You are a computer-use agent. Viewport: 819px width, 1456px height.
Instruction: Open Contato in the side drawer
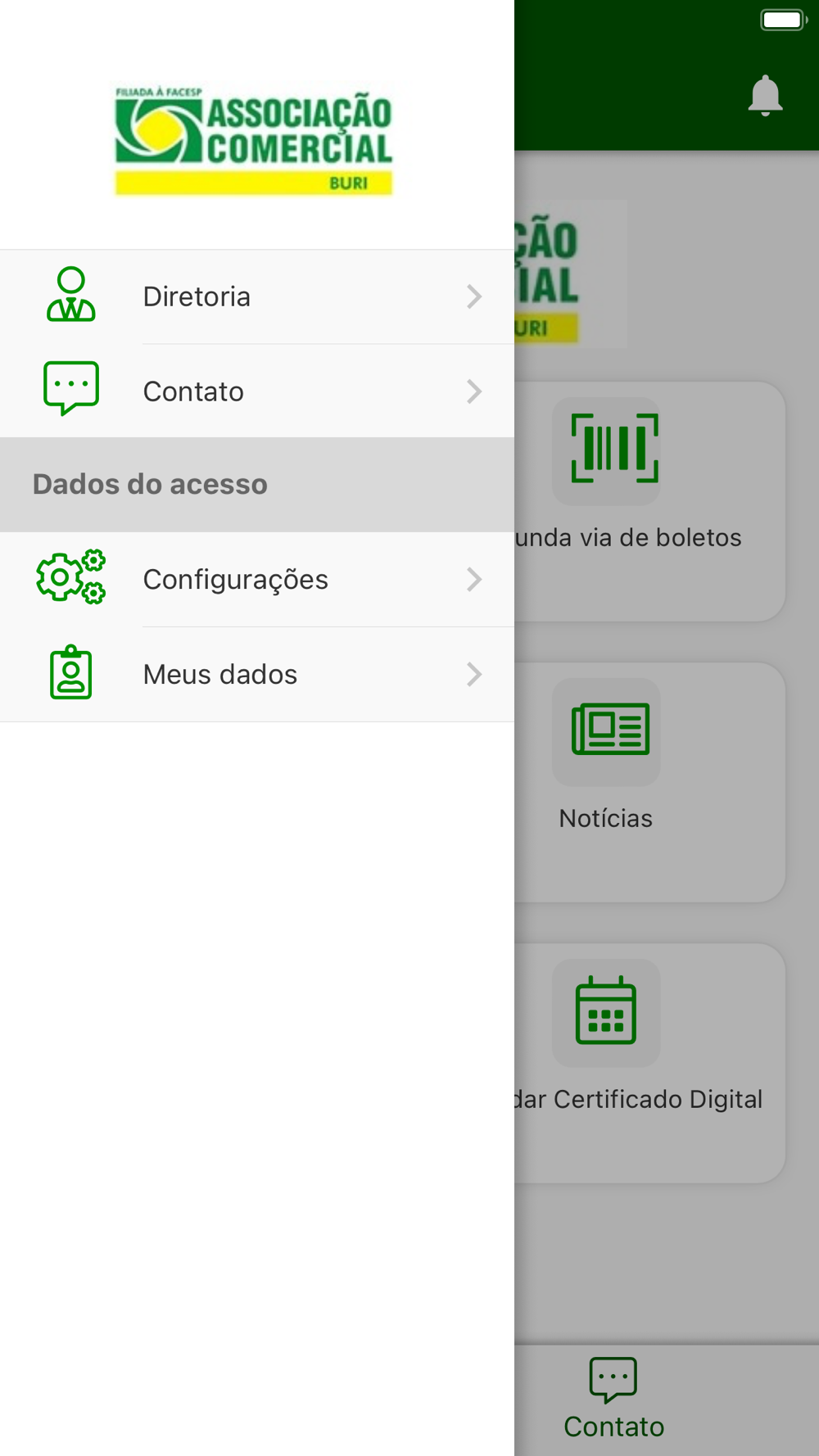point(257,391)
